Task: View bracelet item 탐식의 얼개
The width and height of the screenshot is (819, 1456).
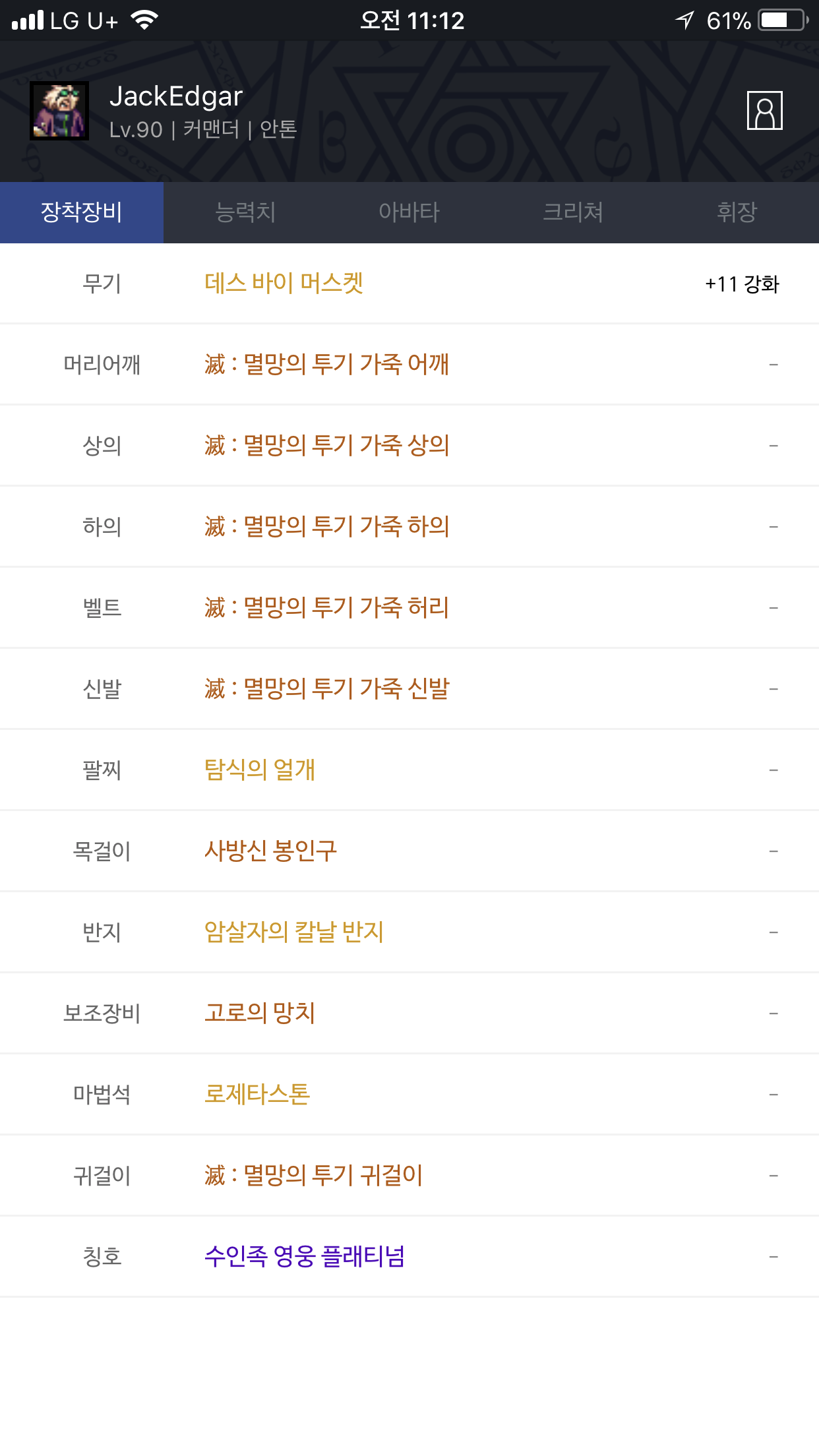Action: click(259, 770)
